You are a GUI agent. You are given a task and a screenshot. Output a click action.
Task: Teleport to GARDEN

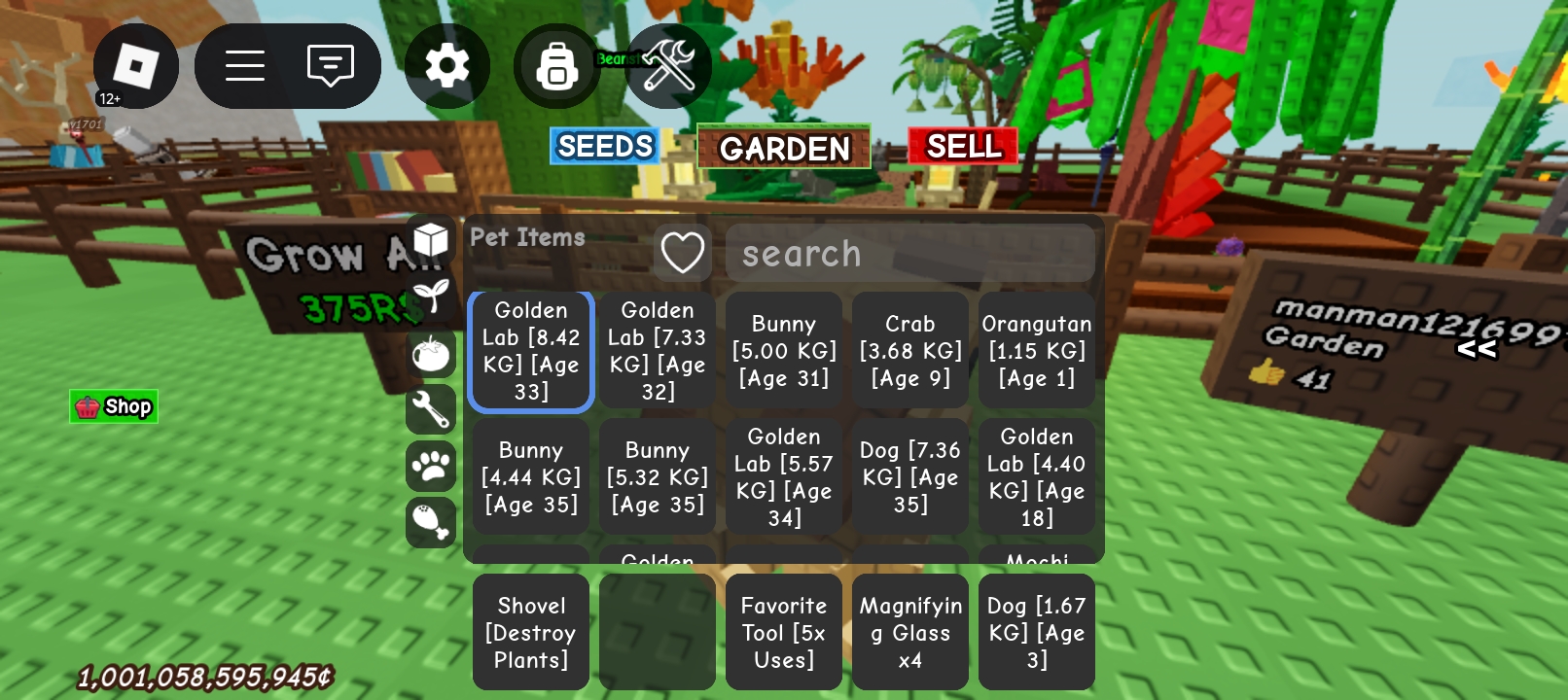[784, 148]
